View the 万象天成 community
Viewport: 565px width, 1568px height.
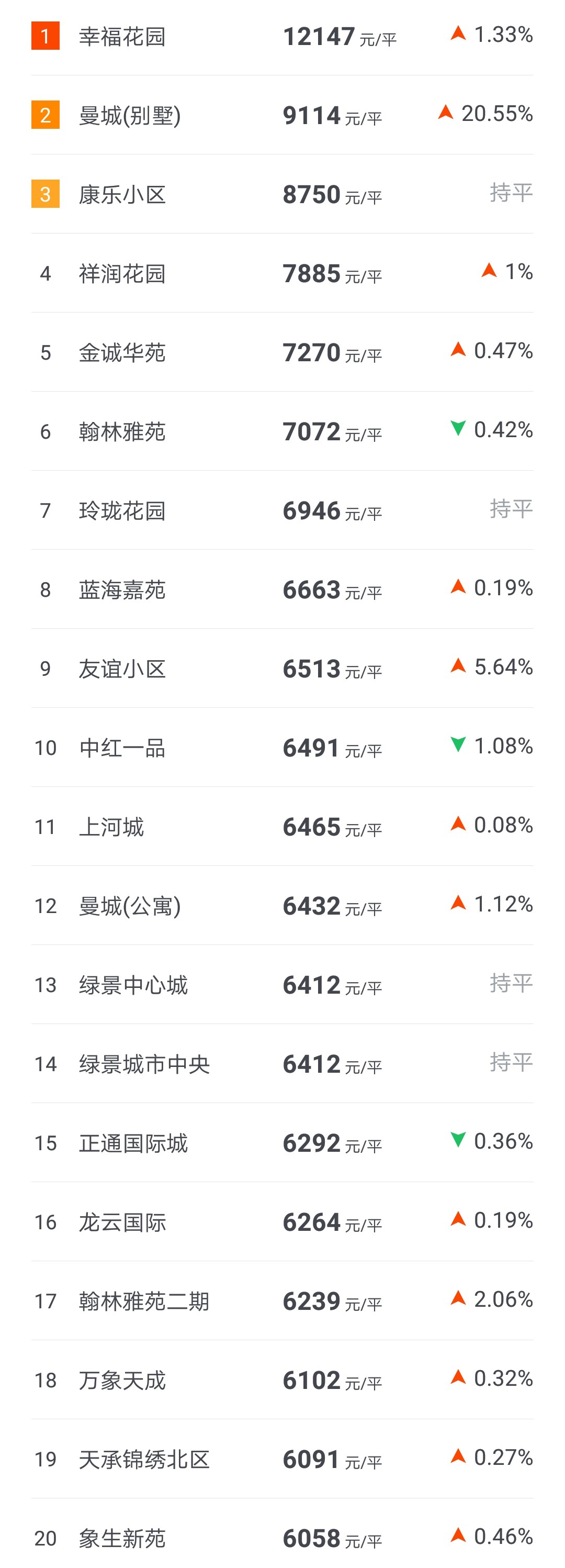coord(122,1381)
